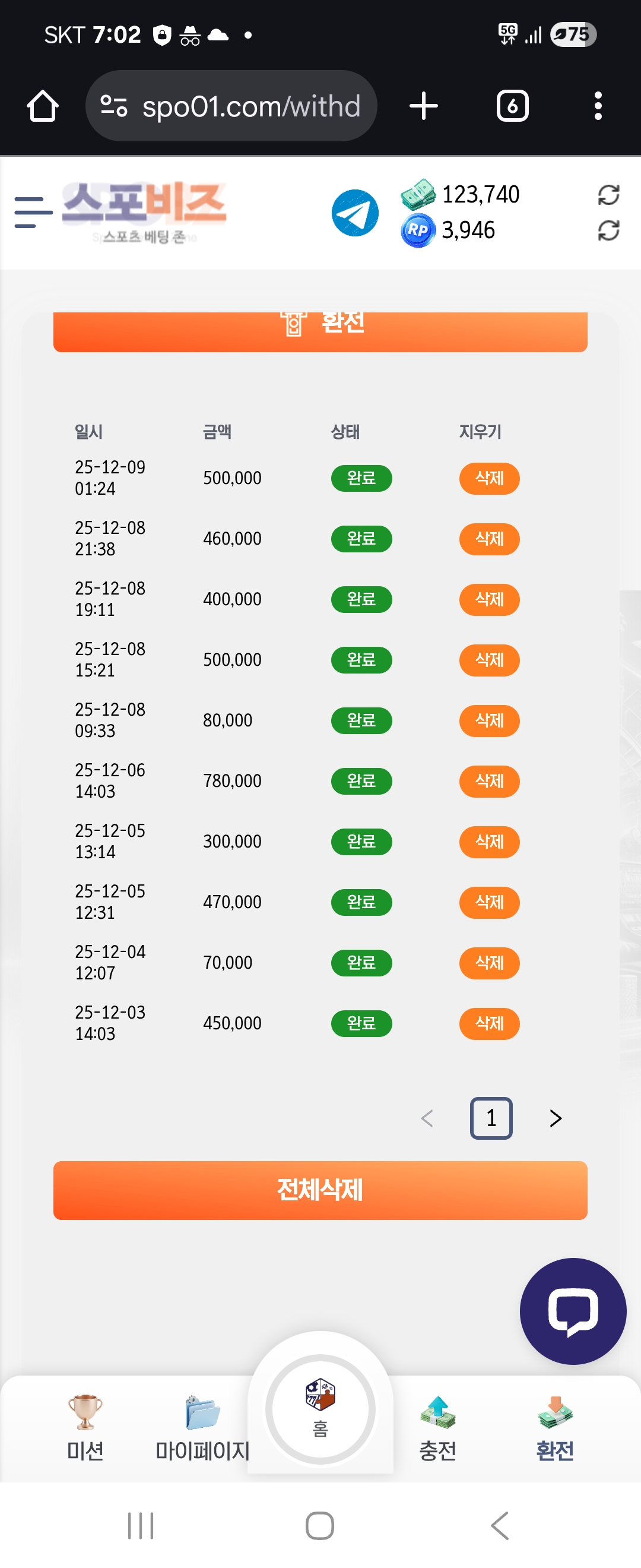
Task: Refresh the RP points 3,946
Action: tap(608, 230)
